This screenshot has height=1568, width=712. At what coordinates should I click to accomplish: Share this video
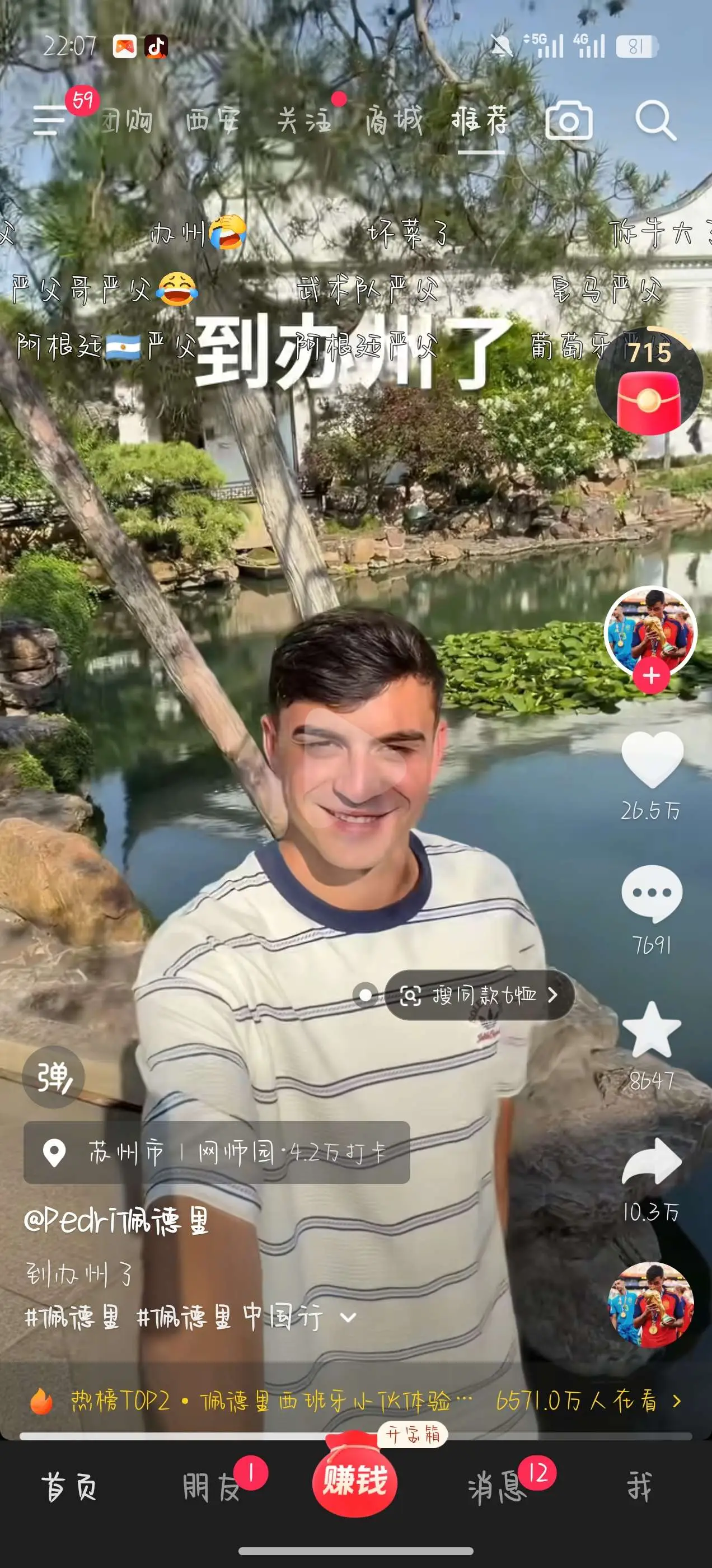tap(652, 1161)
